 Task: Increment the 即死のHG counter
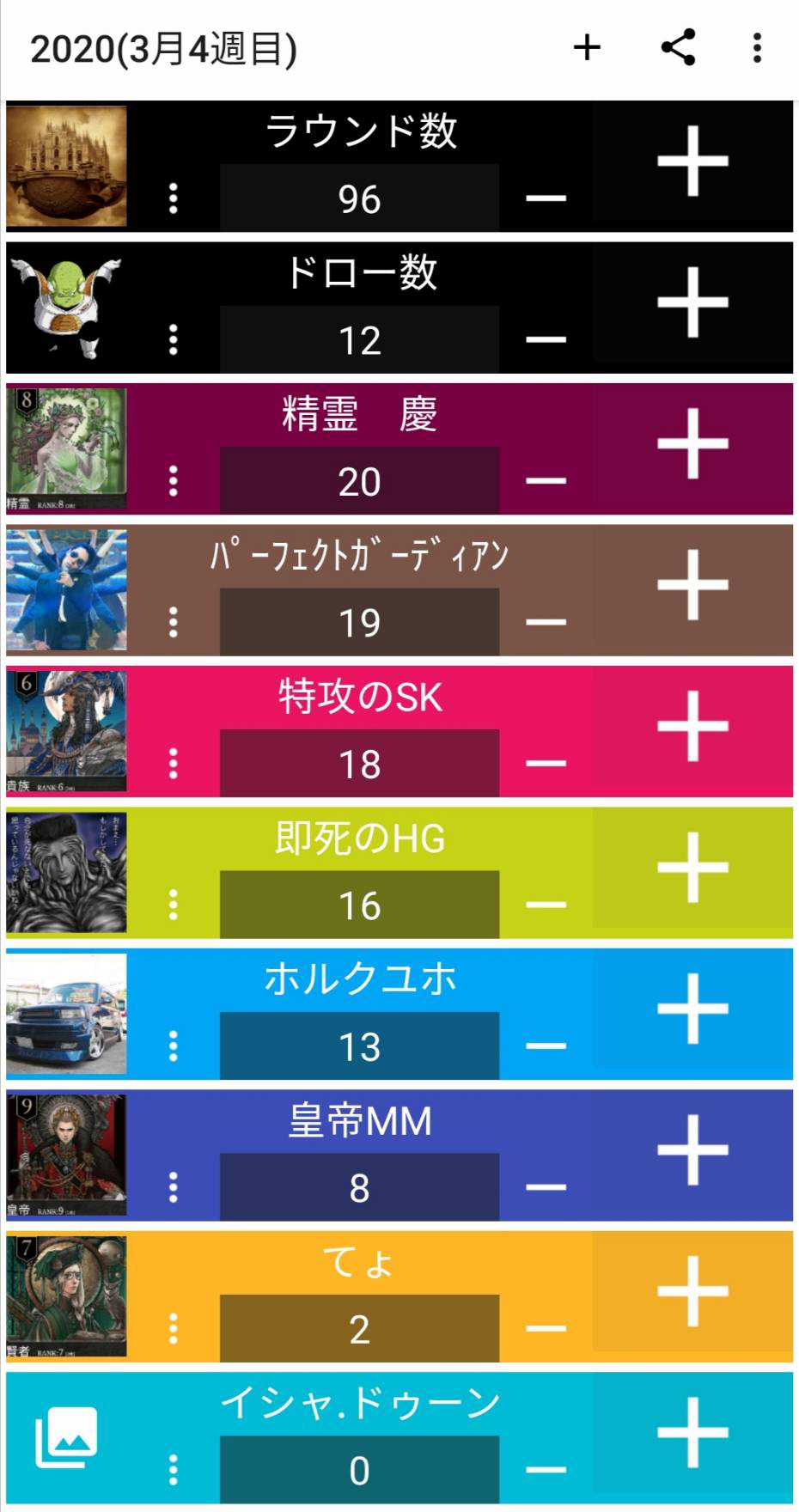pyautogui.click(x=692, y=868)
